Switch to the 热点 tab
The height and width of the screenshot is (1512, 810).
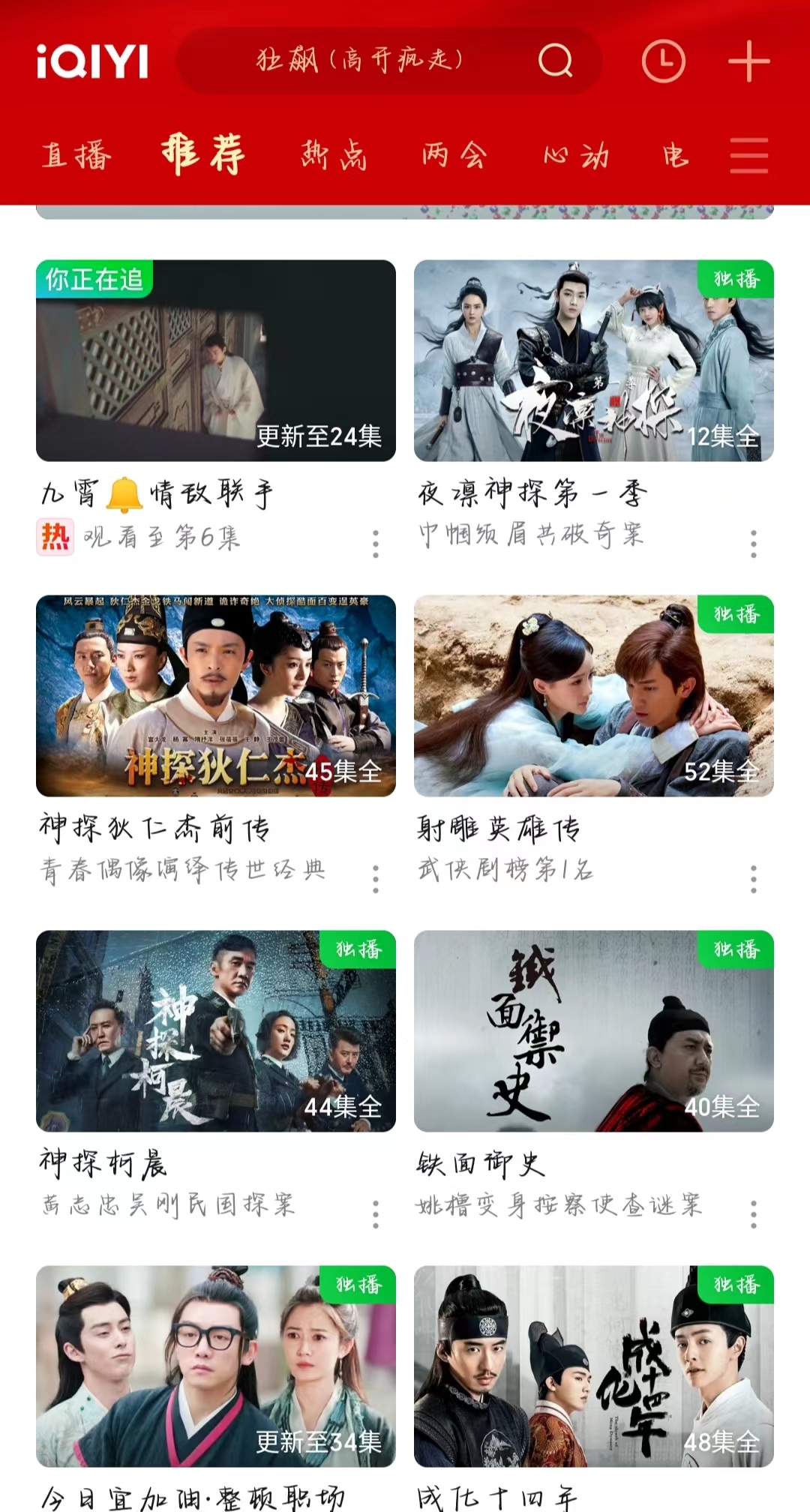point(334,155)
